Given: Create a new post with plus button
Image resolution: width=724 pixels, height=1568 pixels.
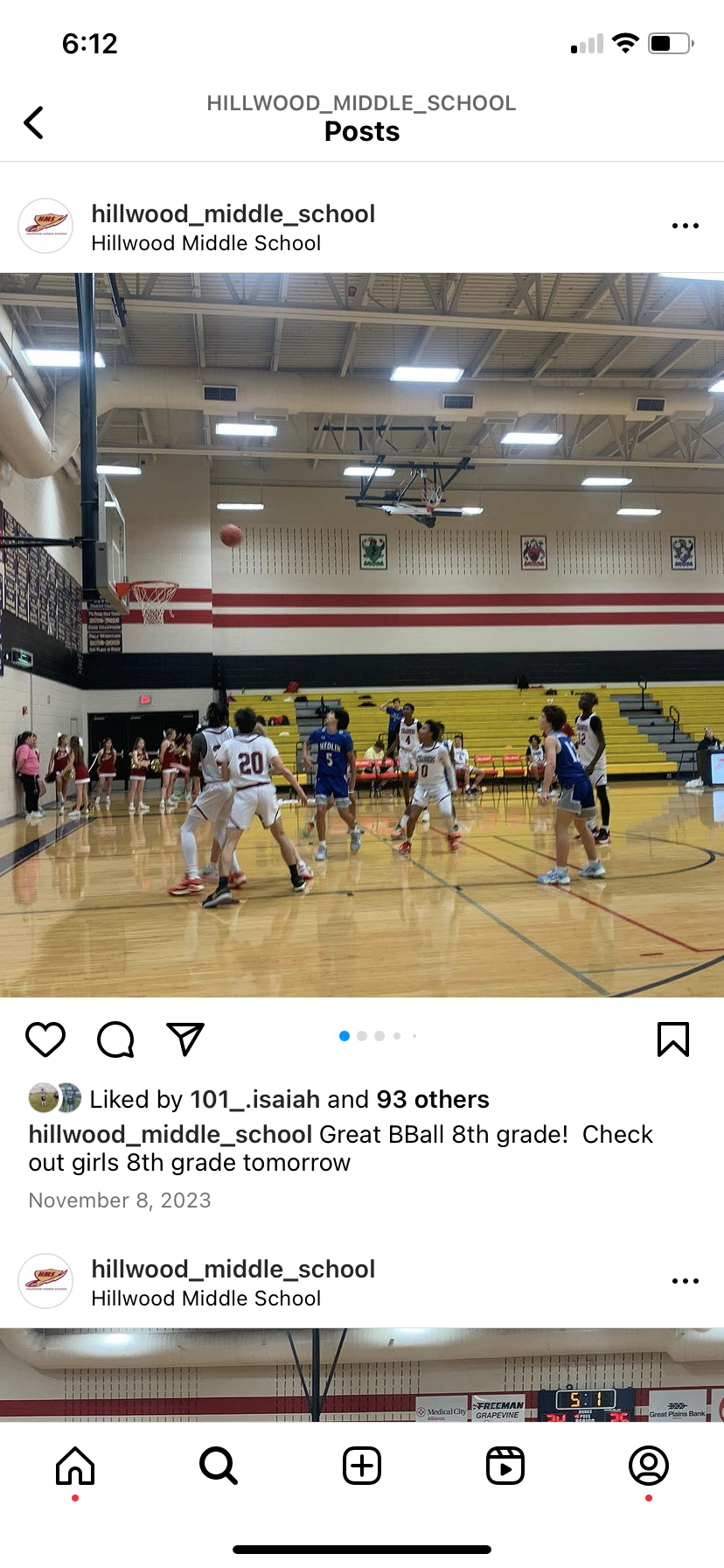Looking at the screenshot, I should click(x=362, y=1466).
